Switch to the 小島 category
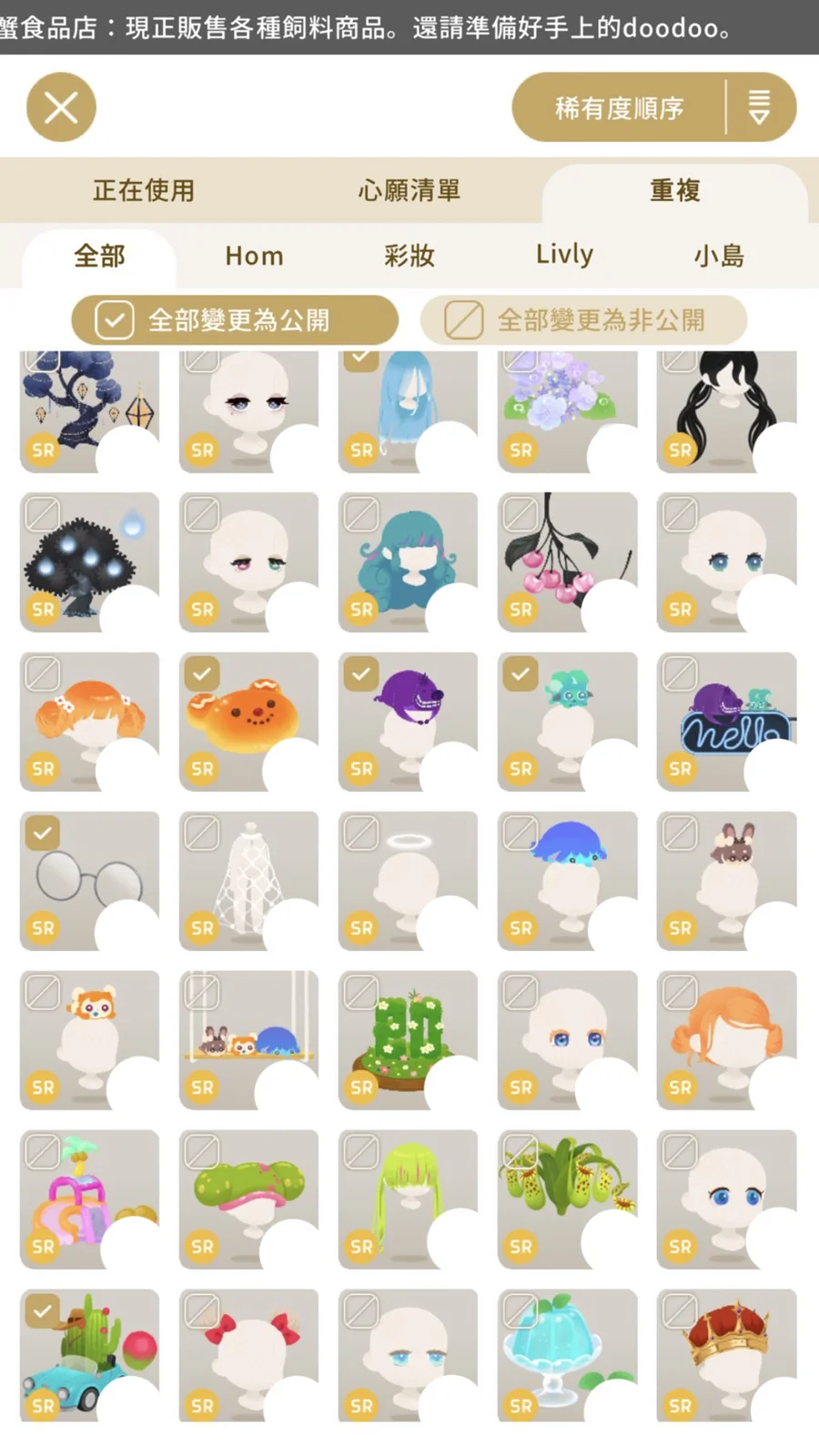The image size is (819, 1456). coord(719,256)
